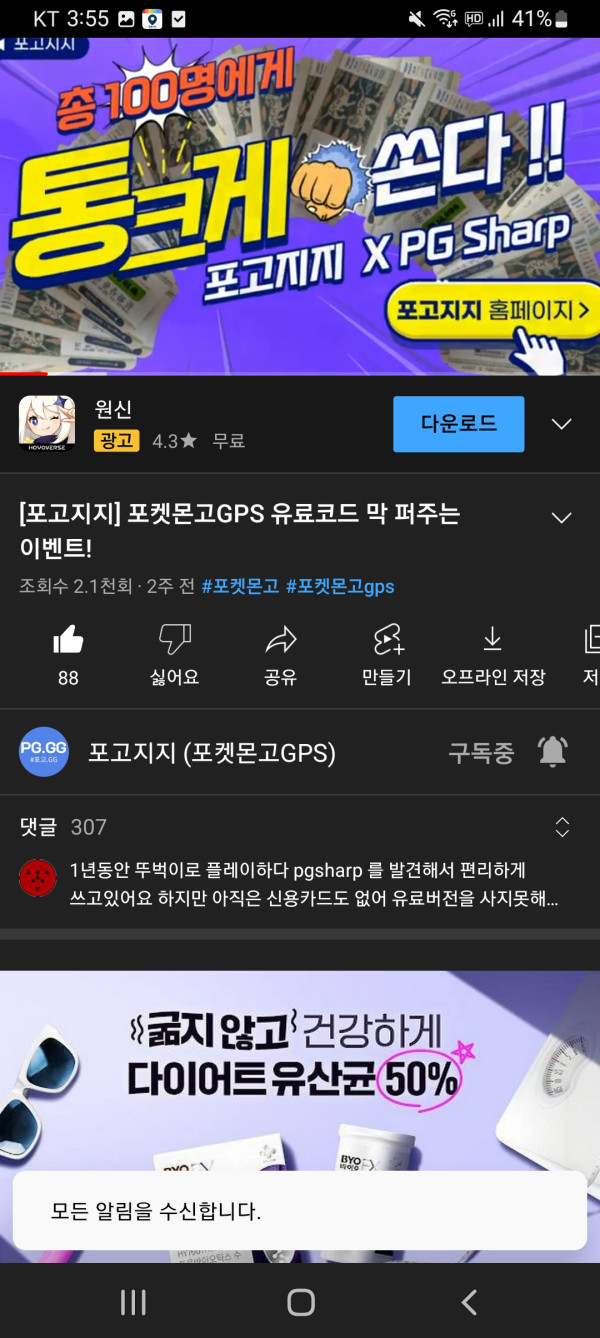This screenshot has width=600, height=1338.
Task: Open the notification bell settings
Action: pos(552,752)
